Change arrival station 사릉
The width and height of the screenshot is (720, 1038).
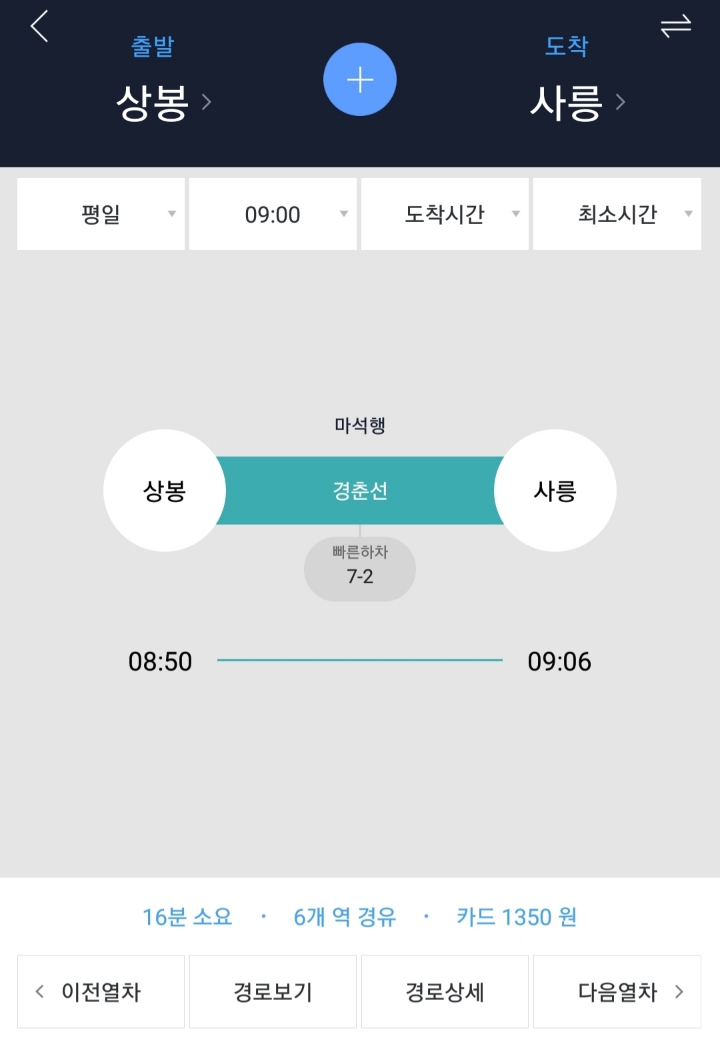coord(577,101)
